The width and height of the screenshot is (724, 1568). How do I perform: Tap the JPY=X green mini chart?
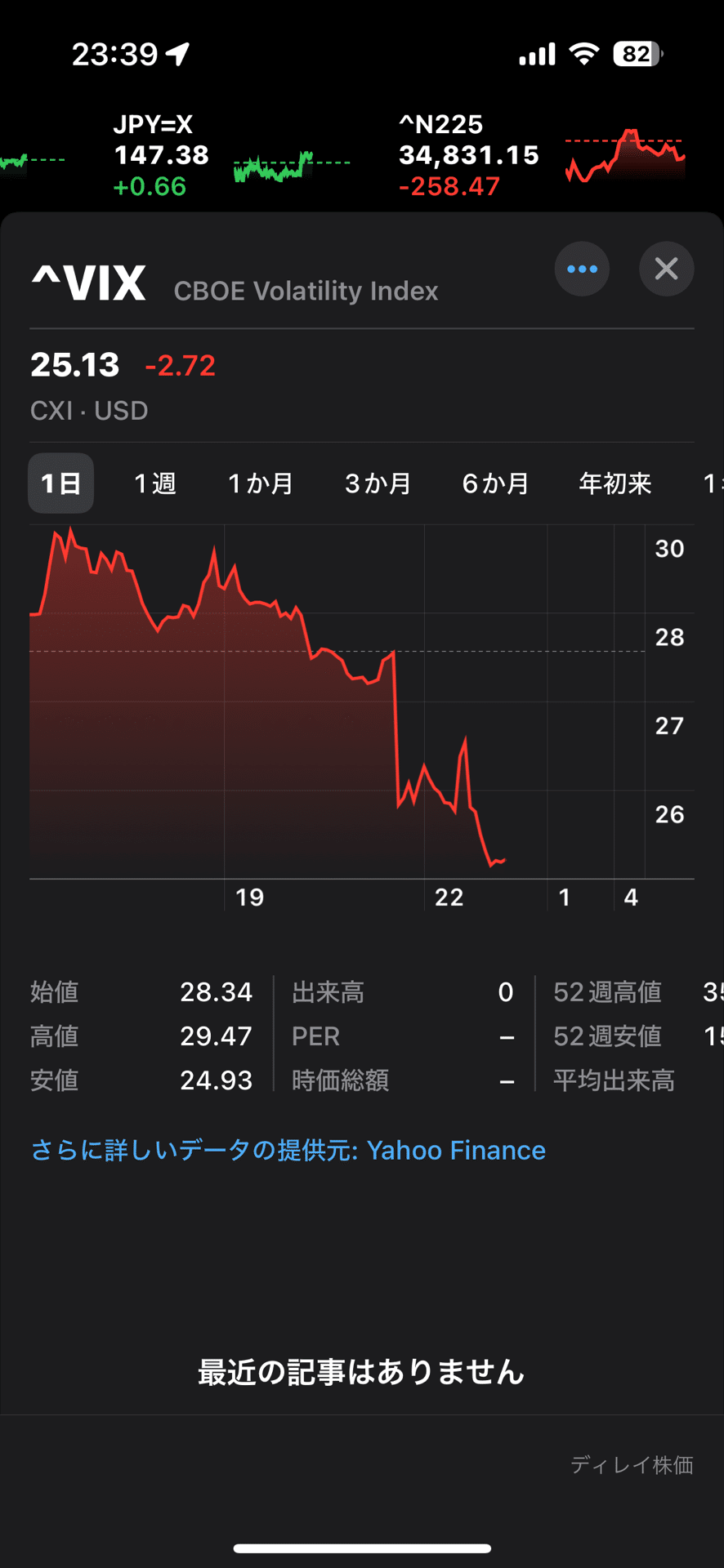point(292,159)
